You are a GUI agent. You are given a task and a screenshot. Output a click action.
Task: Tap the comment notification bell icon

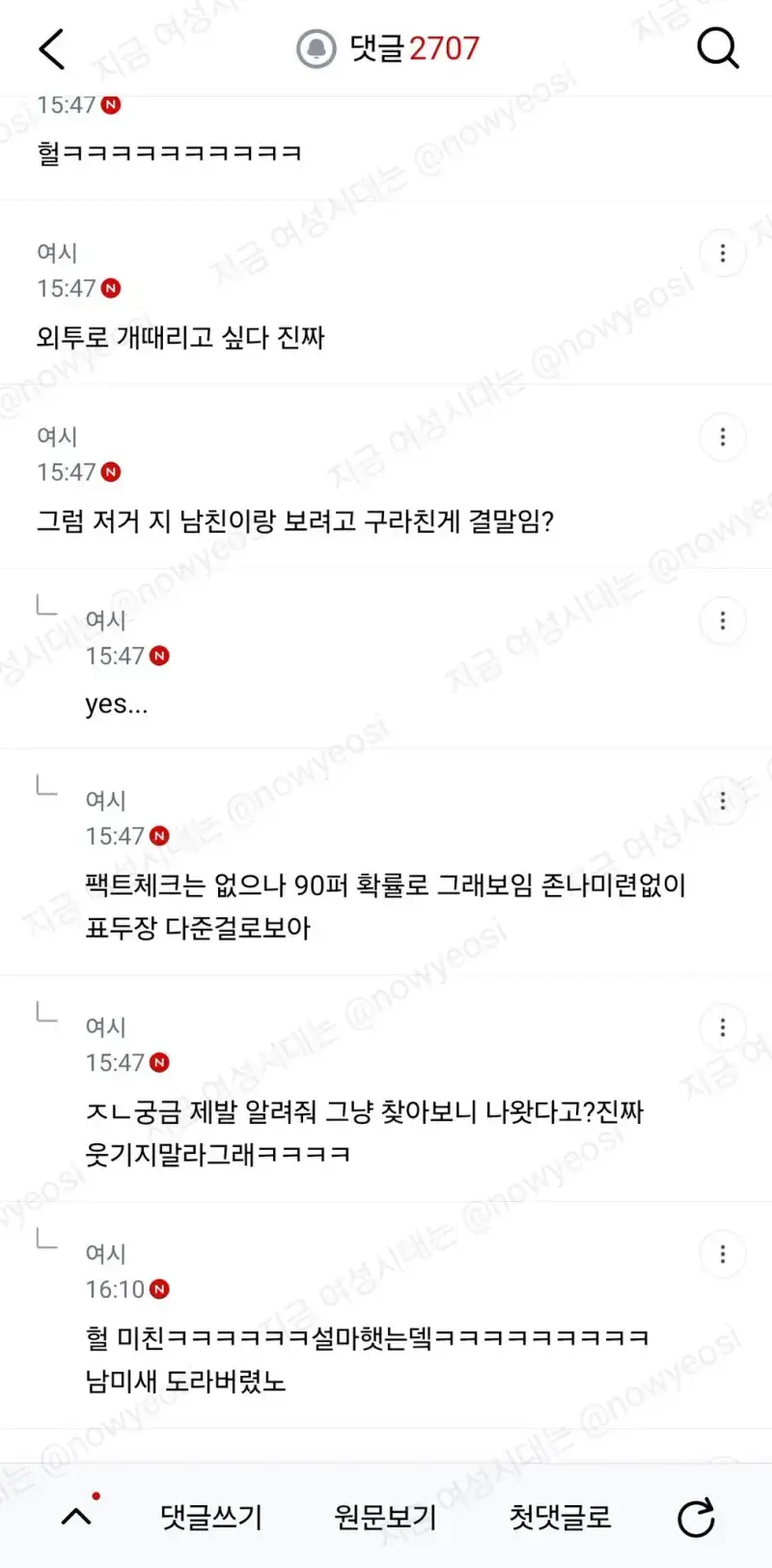pos(316,48)
